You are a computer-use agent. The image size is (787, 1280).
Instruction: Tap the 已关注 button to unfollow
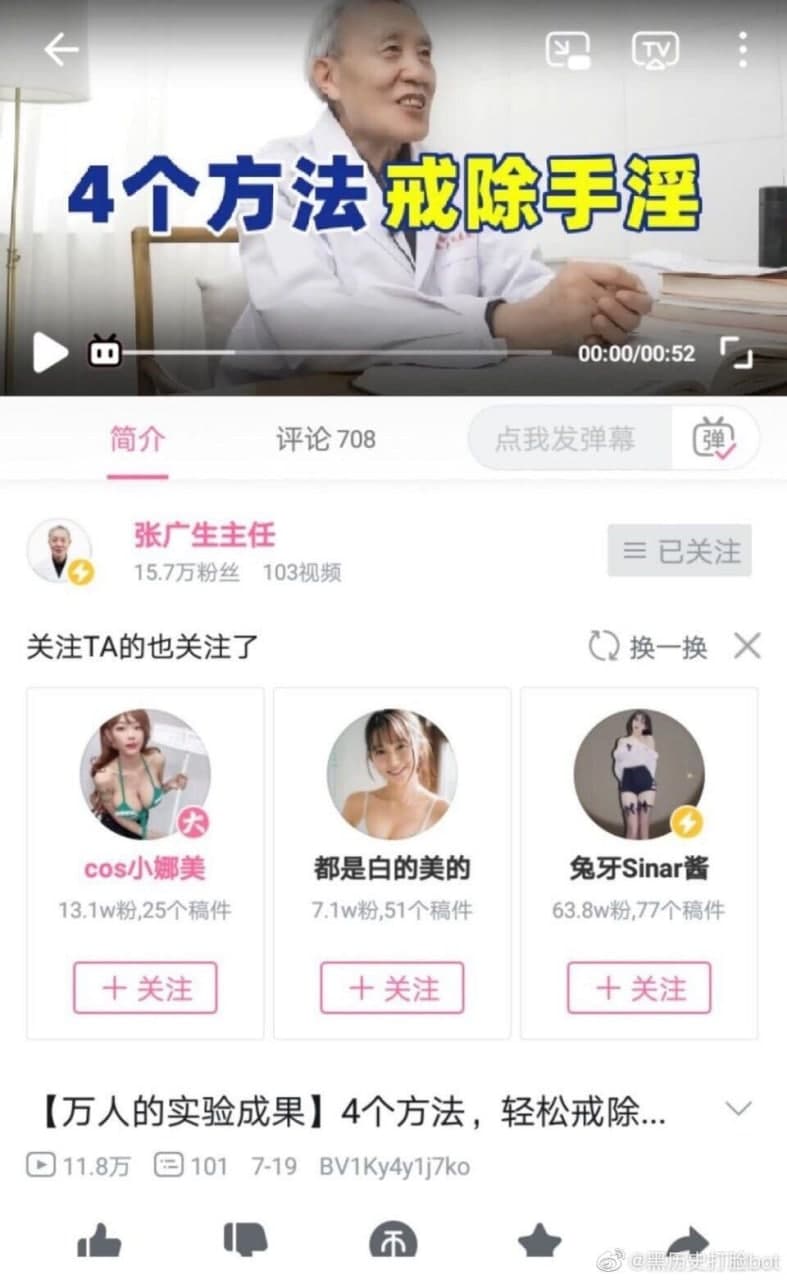point(680,550)
